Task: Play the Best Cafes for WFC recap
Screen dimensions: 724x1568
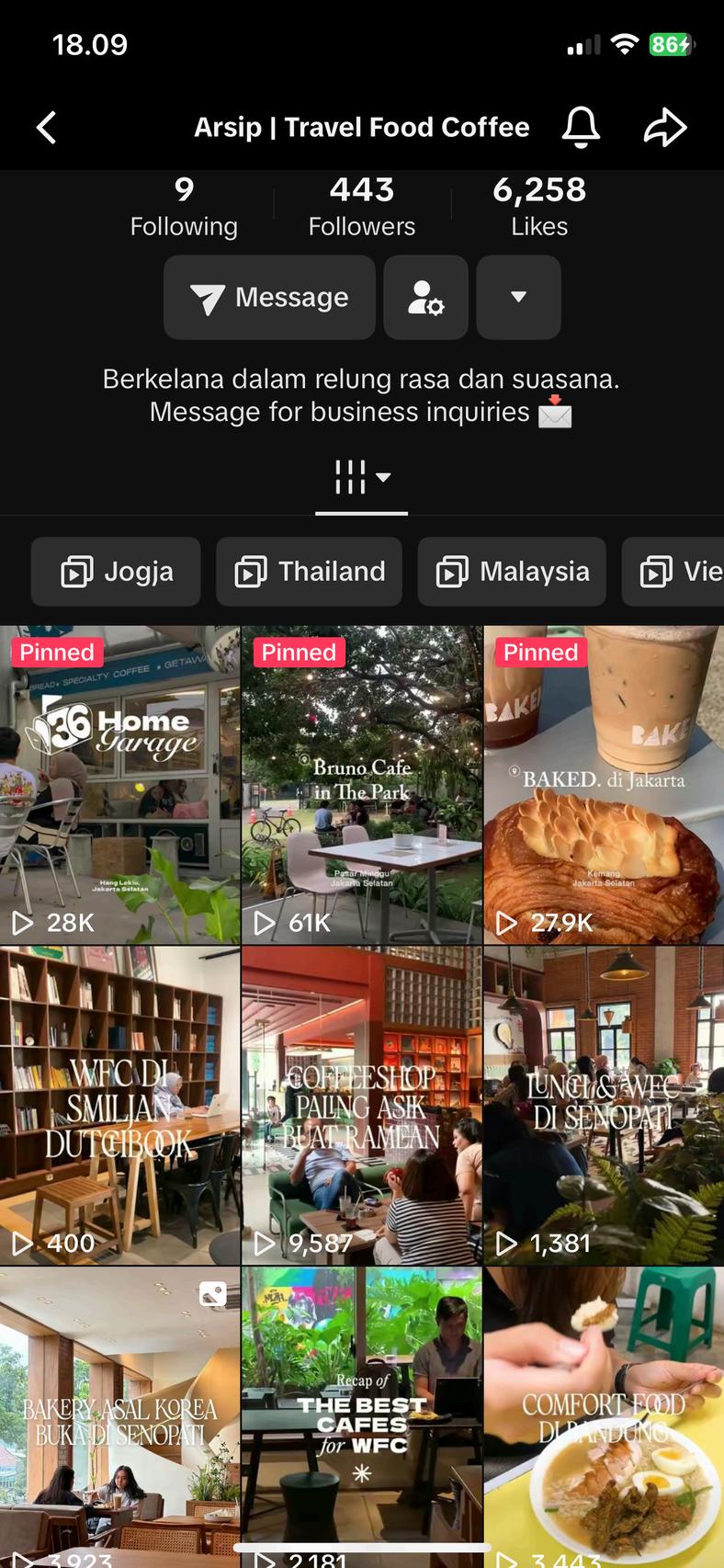Action: click(361, 1415)
